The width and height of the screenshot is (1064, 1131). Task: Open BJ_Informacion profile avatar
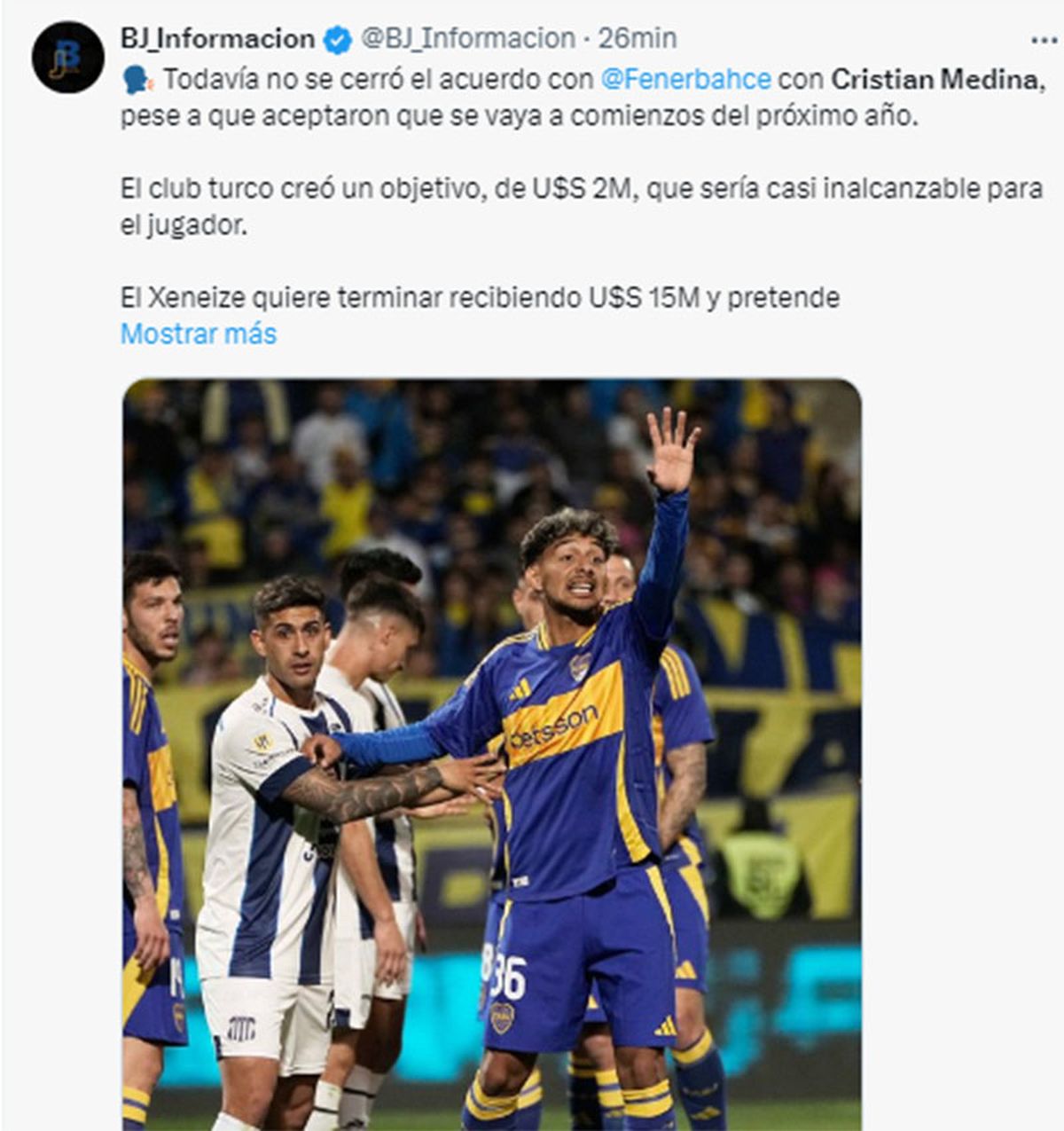[68, 58]
